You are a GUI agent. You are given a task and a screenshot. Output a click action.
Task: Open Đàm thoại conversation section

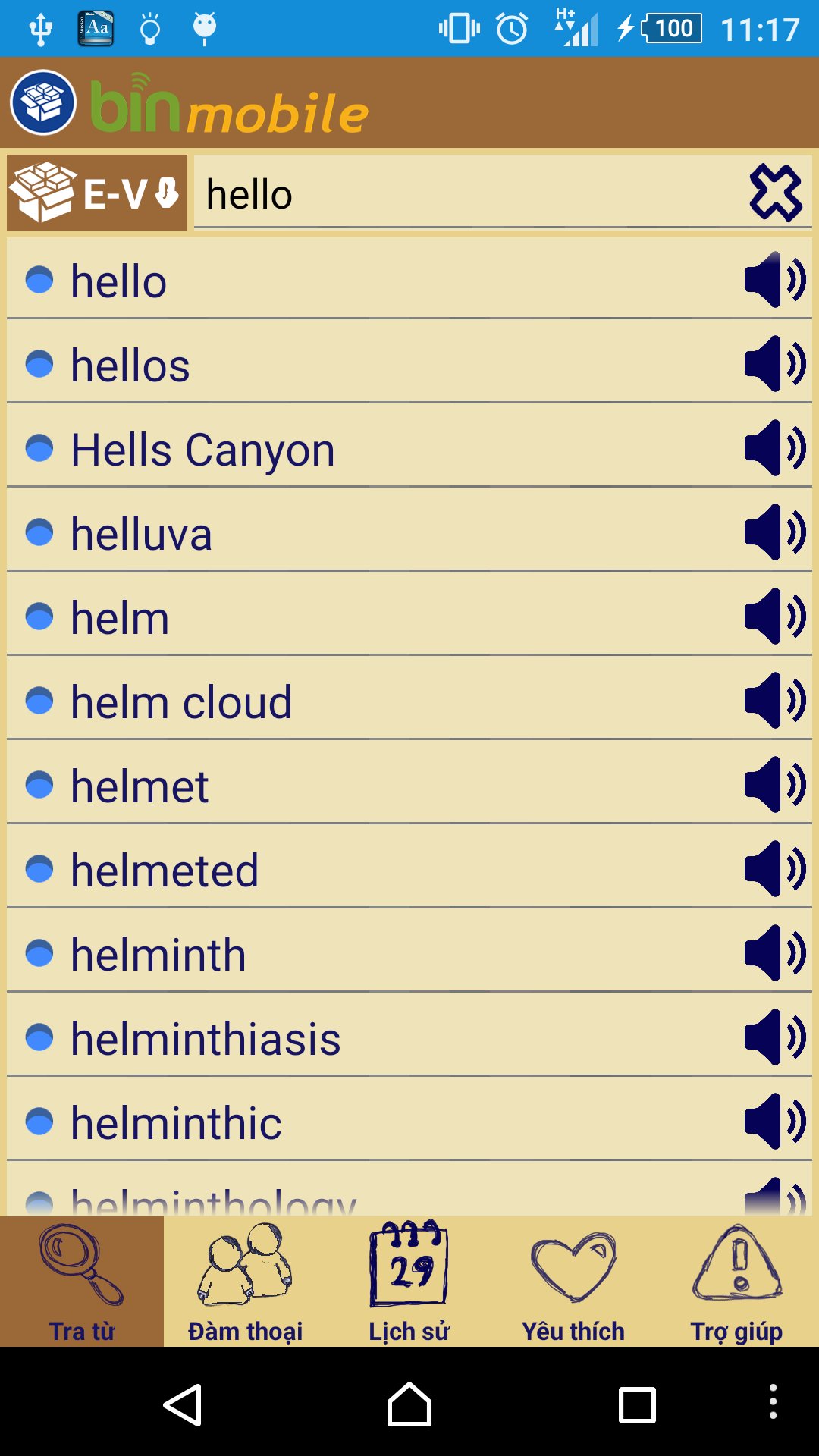pyautogui.click(x=245, y=1282)
